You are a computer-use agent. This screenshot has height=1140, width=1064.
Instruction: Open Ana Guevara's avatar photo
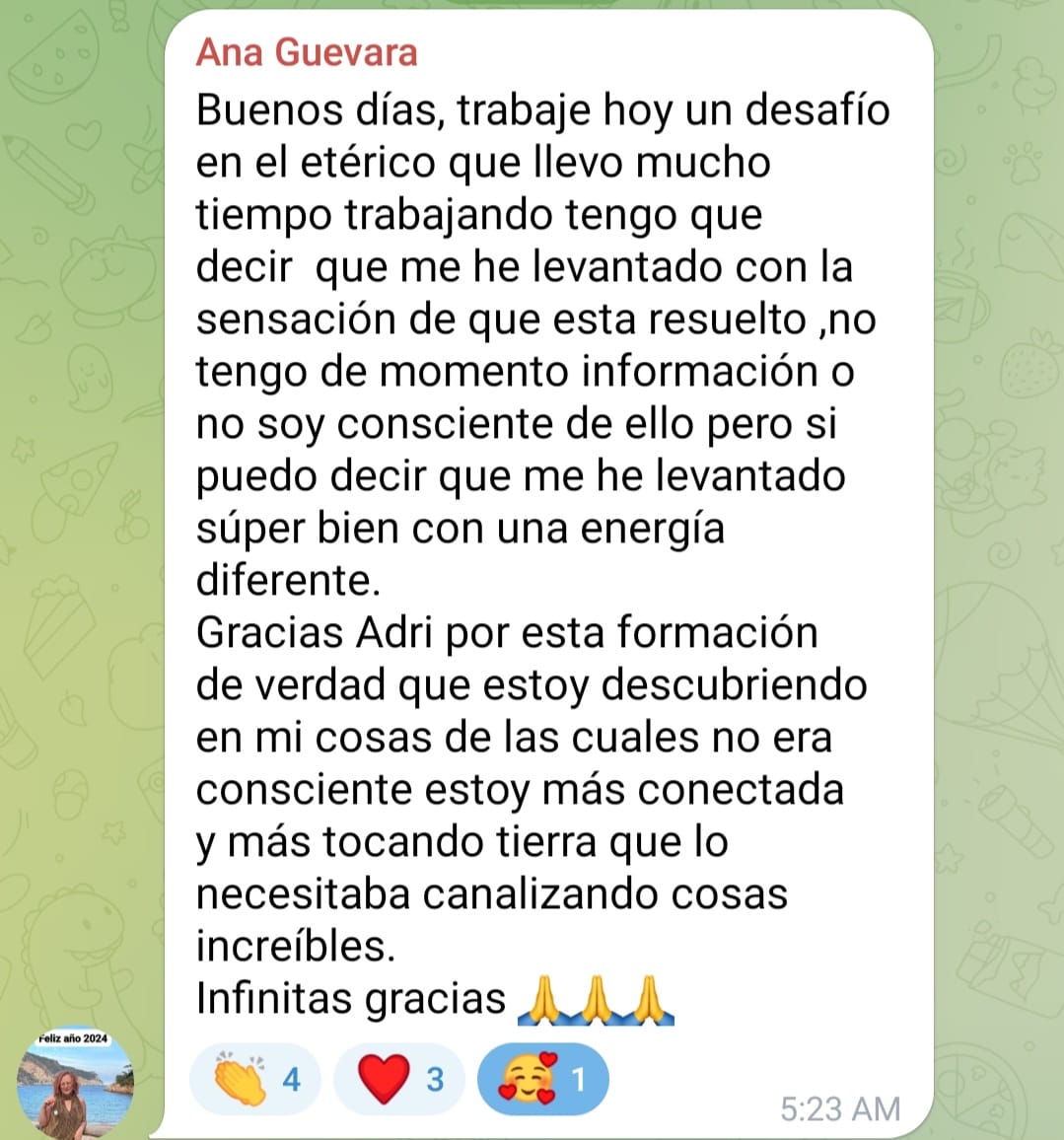point(76,1083)
